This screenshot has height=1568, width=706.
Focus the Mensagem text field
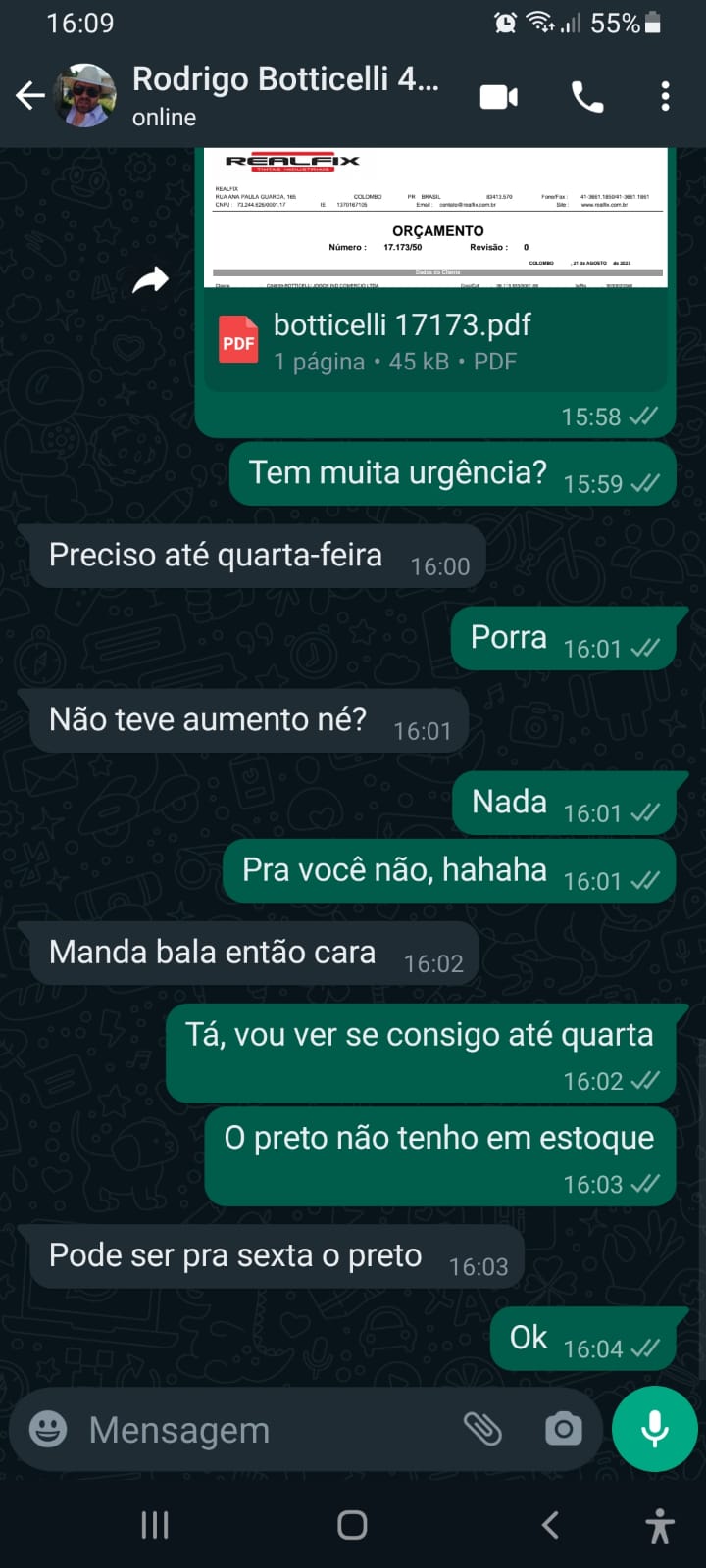[x=265, y=1430]
